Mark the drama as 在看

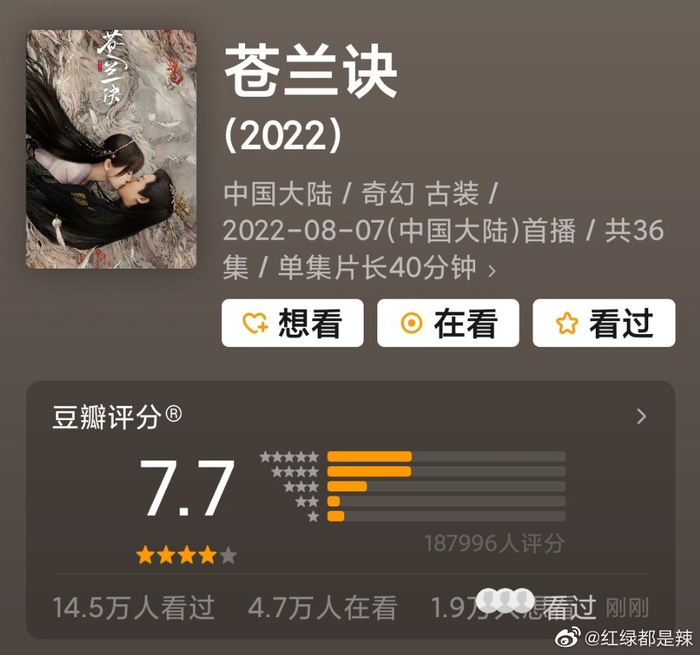[x=448, y=323]
